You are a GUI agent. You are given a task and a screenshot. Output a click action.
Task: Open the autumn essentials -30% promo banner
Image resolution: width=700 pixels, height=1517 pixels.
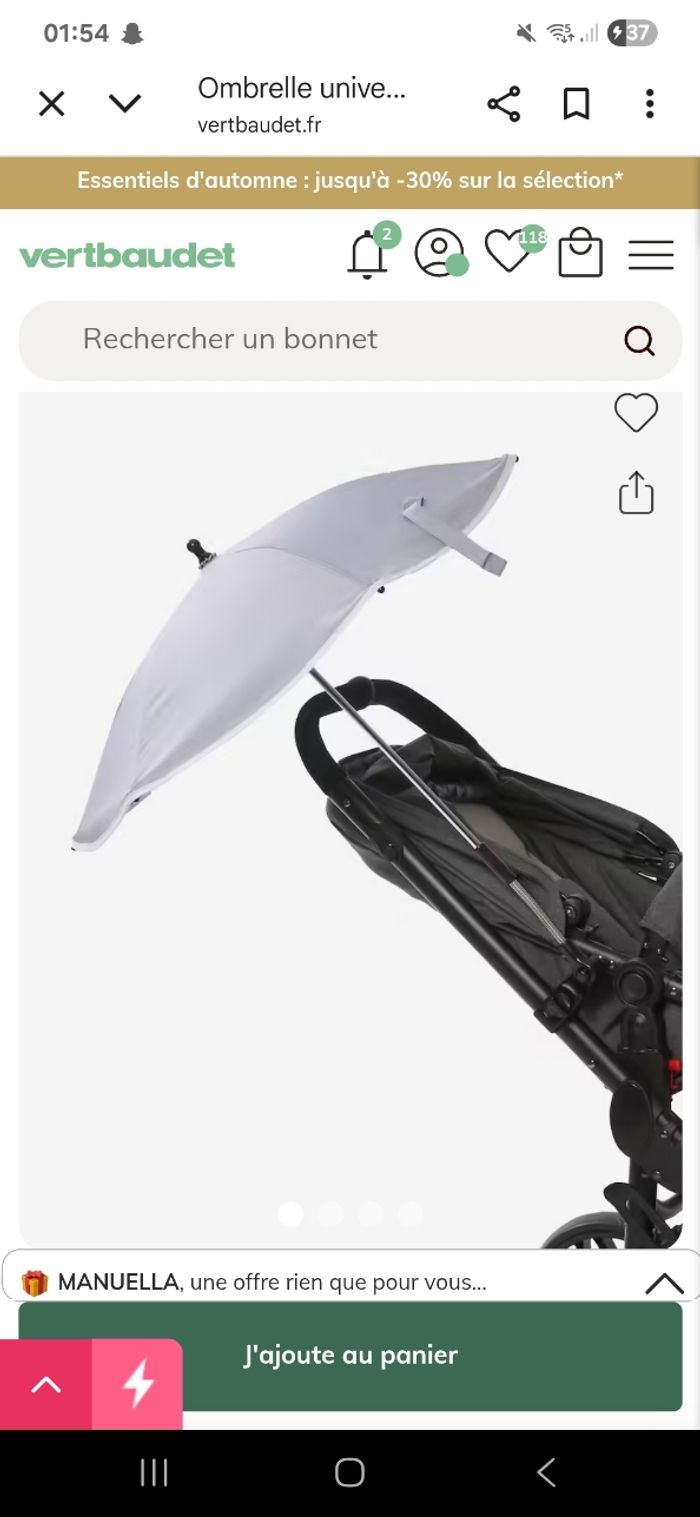350,181
